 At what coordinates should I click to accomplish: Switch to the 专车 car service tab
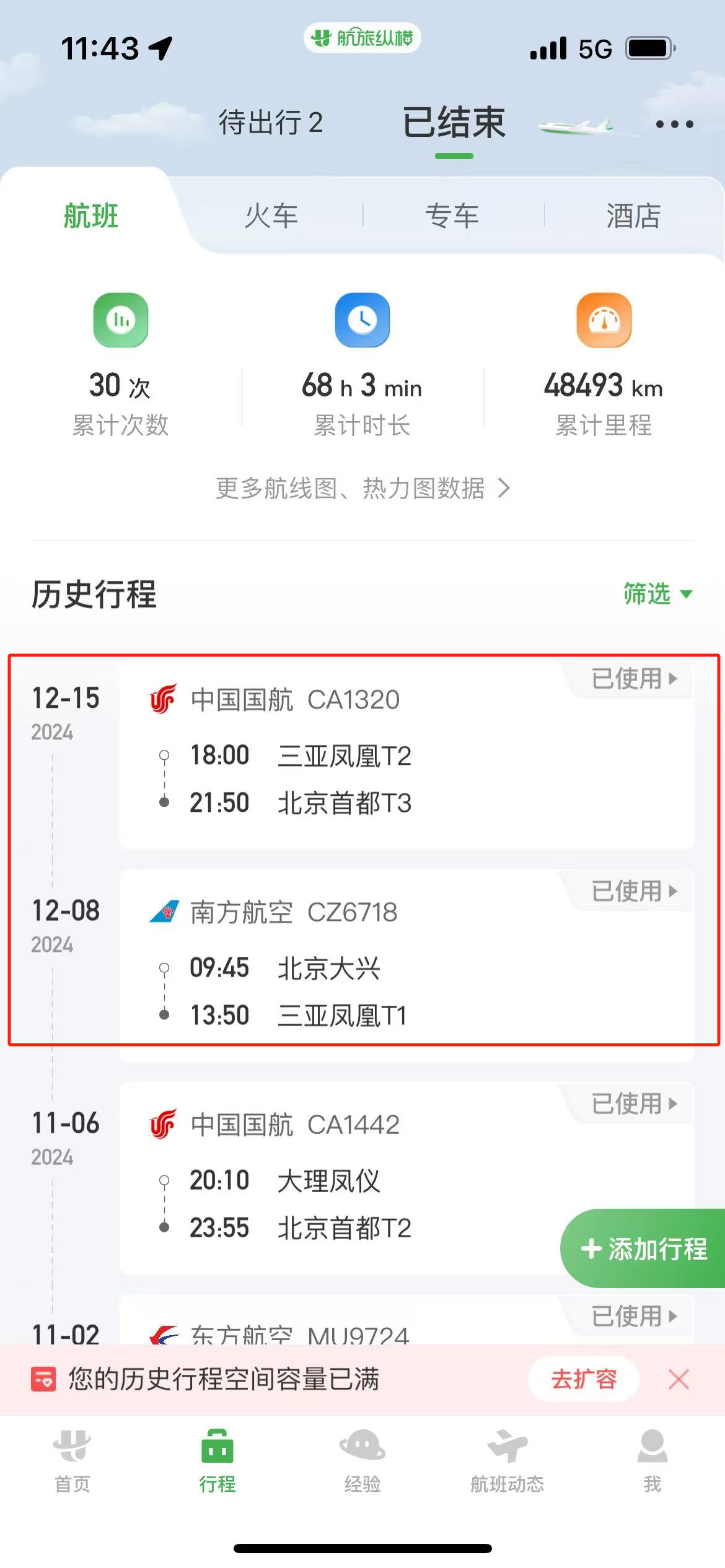point(452,216)
